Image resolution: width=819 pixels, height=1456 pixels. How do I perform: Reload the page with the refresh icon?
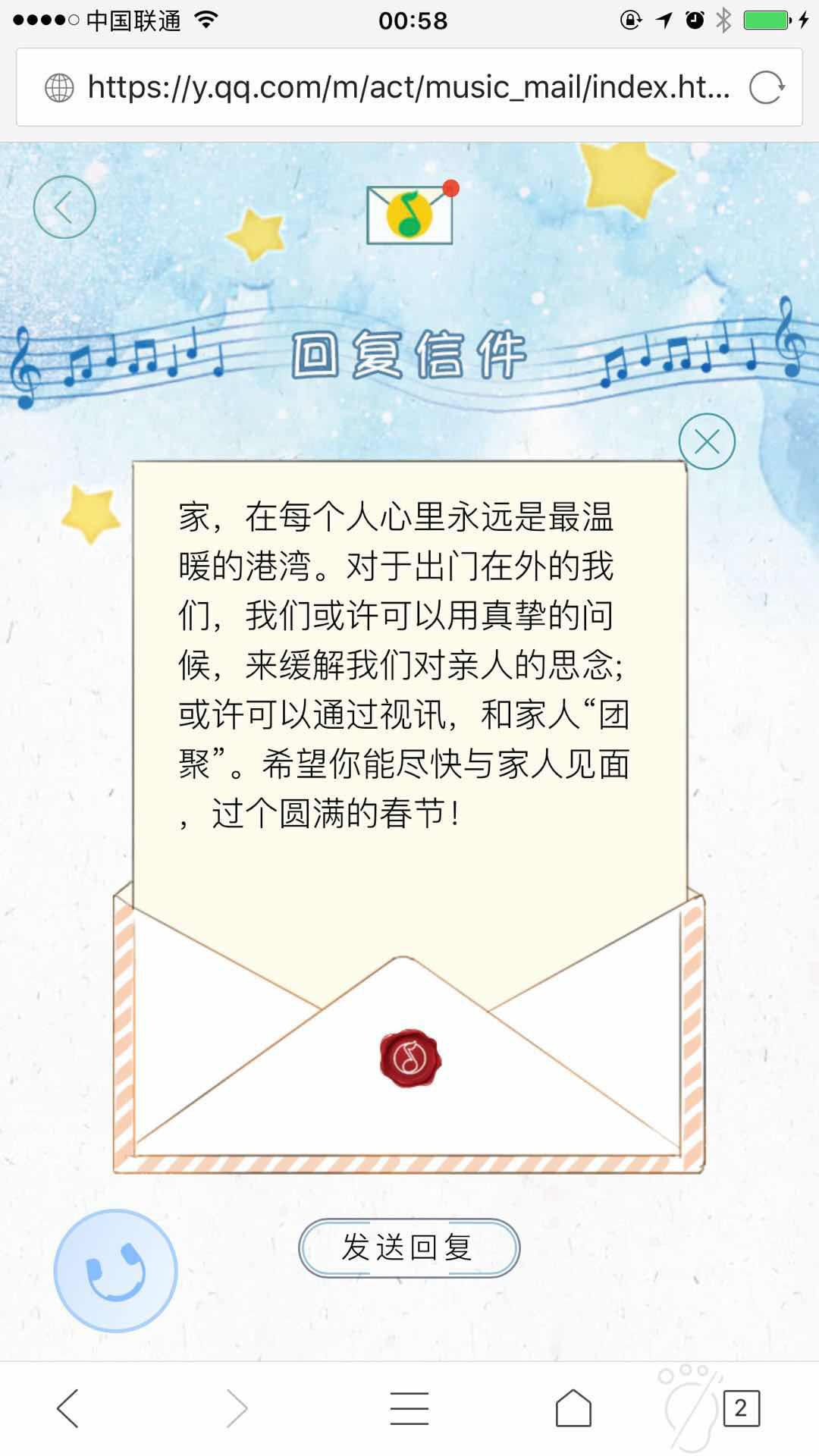click(x=767, y=86)
